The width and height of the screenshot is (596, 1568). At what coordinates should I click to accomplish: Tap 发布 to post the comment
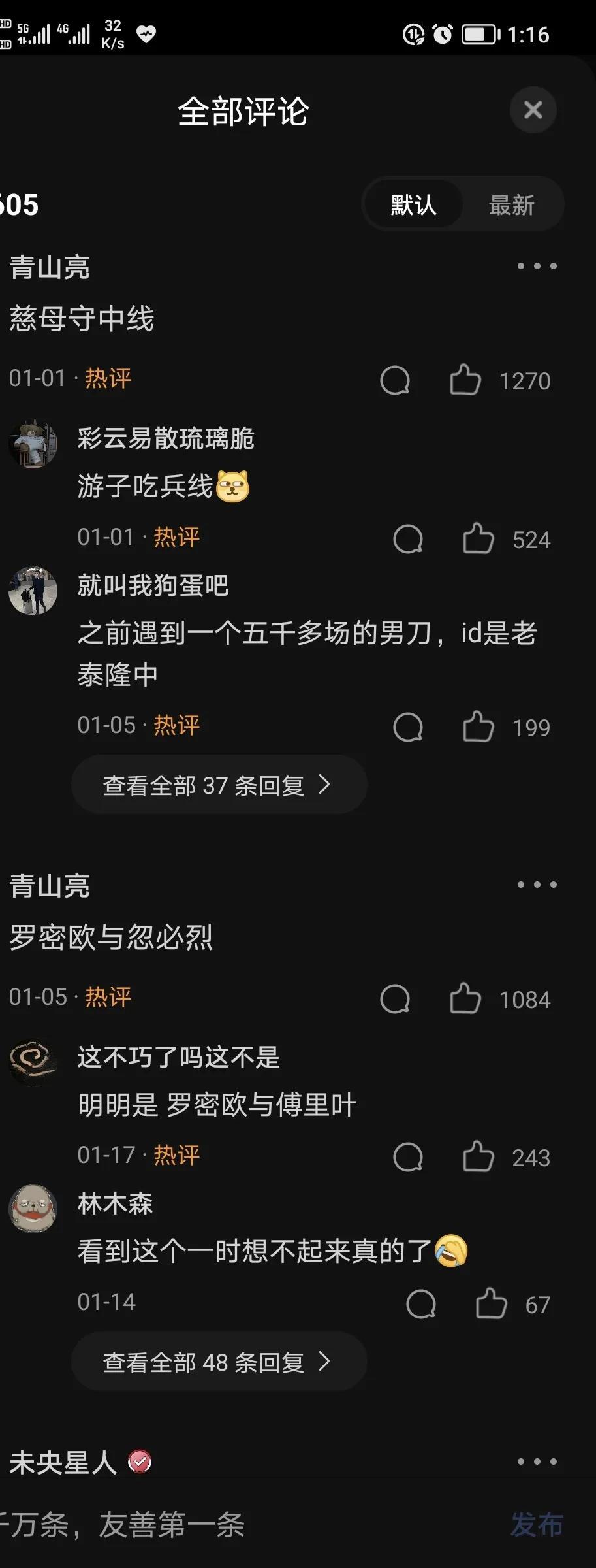click(536, 1524)
